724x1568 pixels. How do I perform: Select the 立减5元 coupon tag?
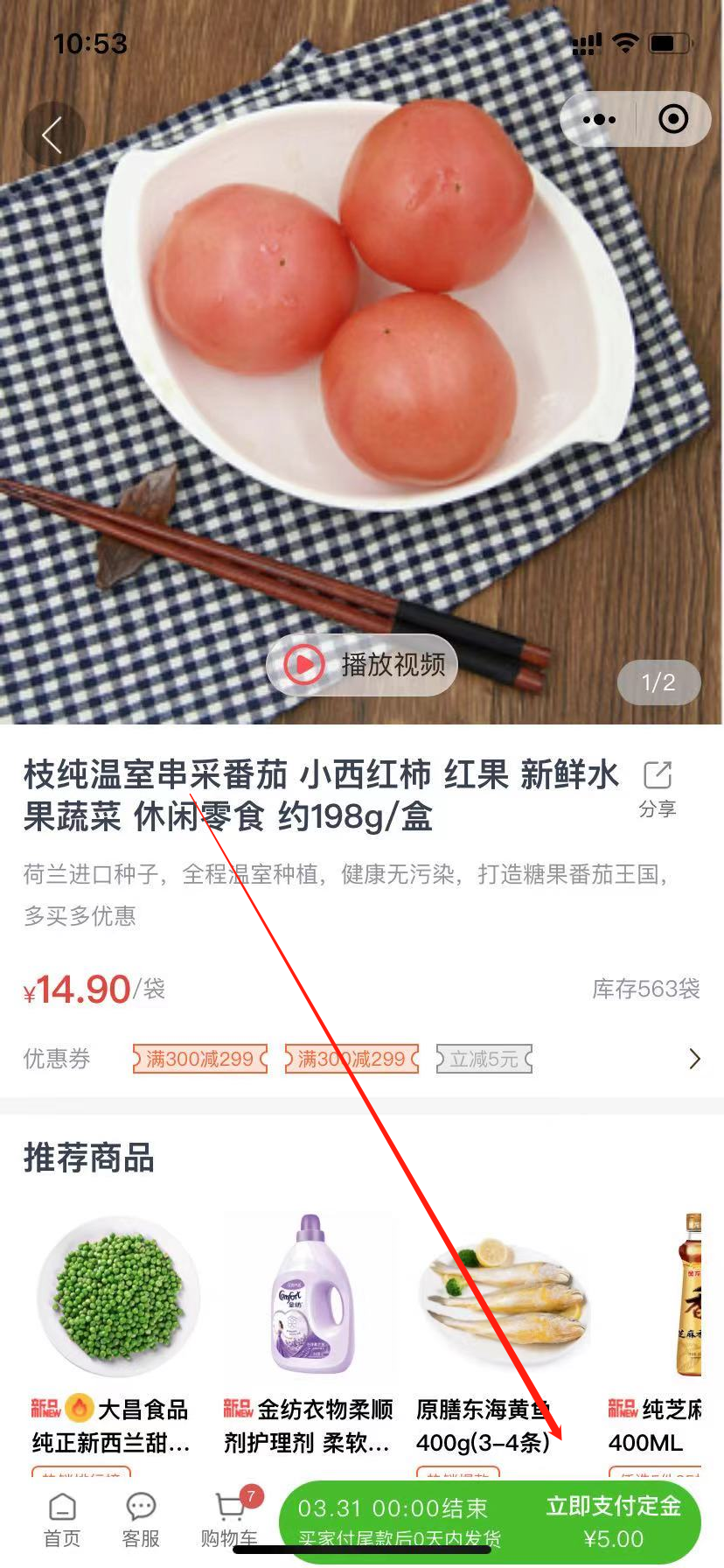tap(484, 1059)
